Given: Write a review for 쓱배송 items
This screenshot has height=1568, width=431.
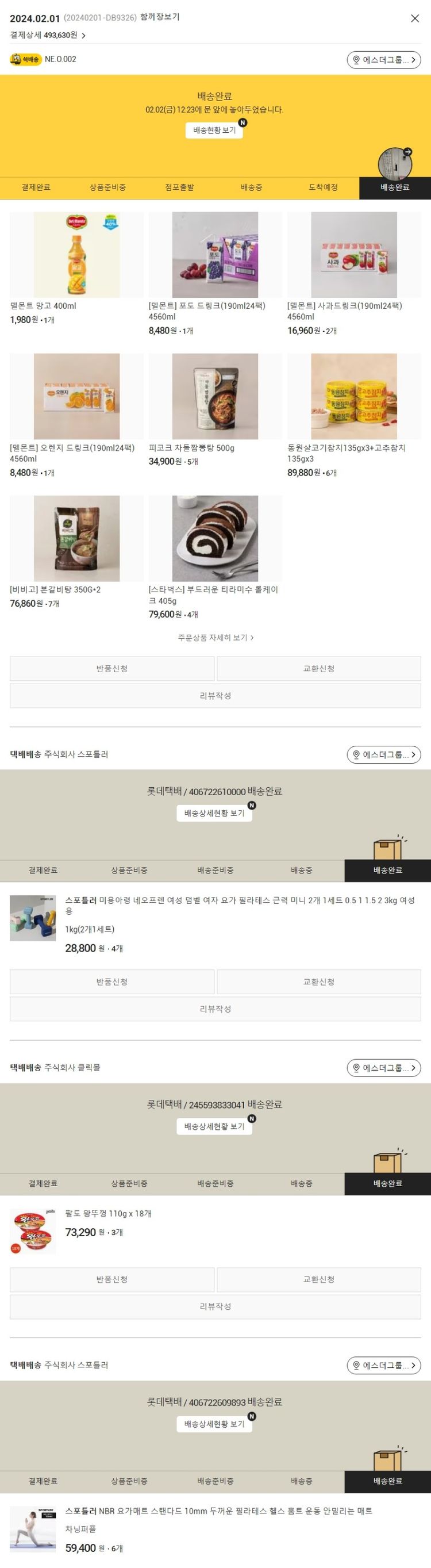Looking at the screenshot, I should [215, 696].
